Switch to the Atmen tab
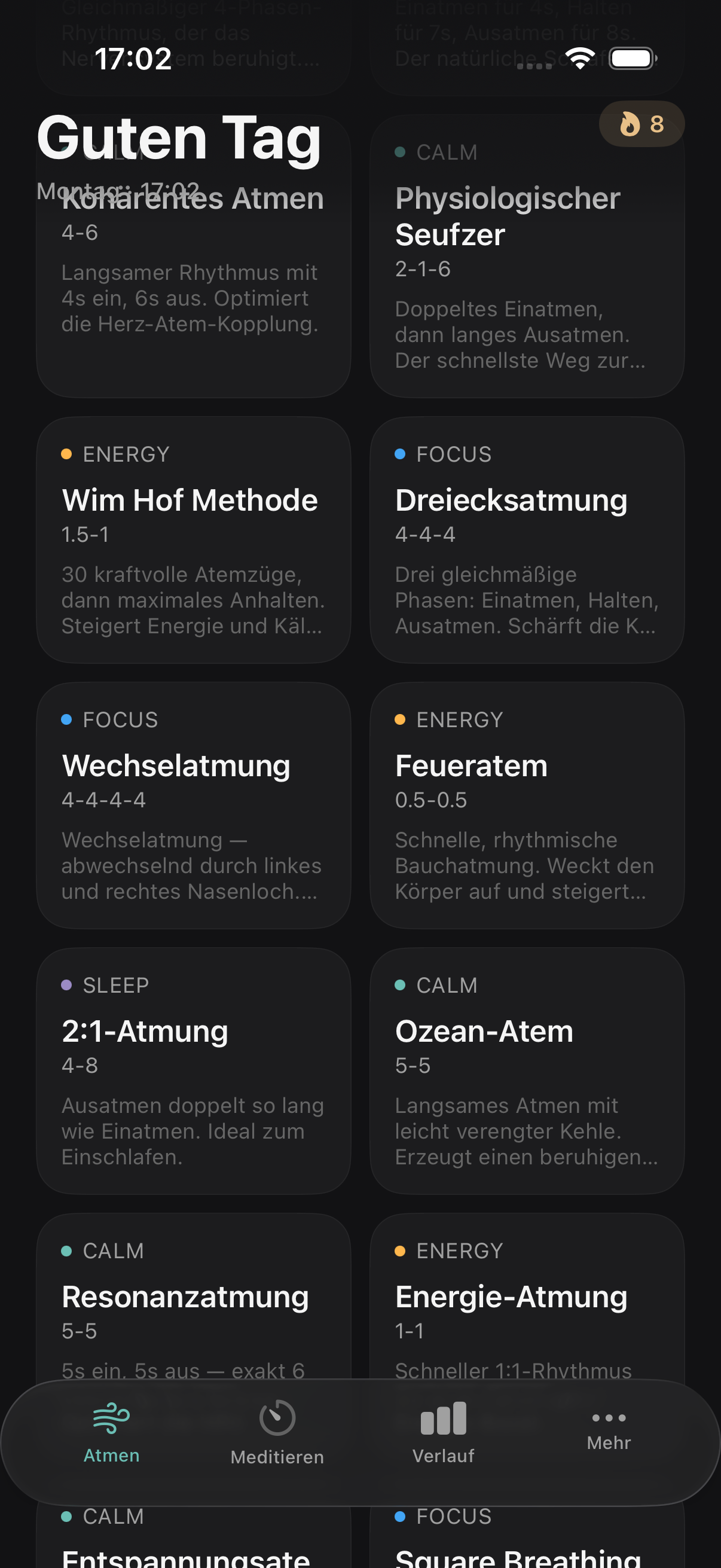 (x=111, y=1433)
